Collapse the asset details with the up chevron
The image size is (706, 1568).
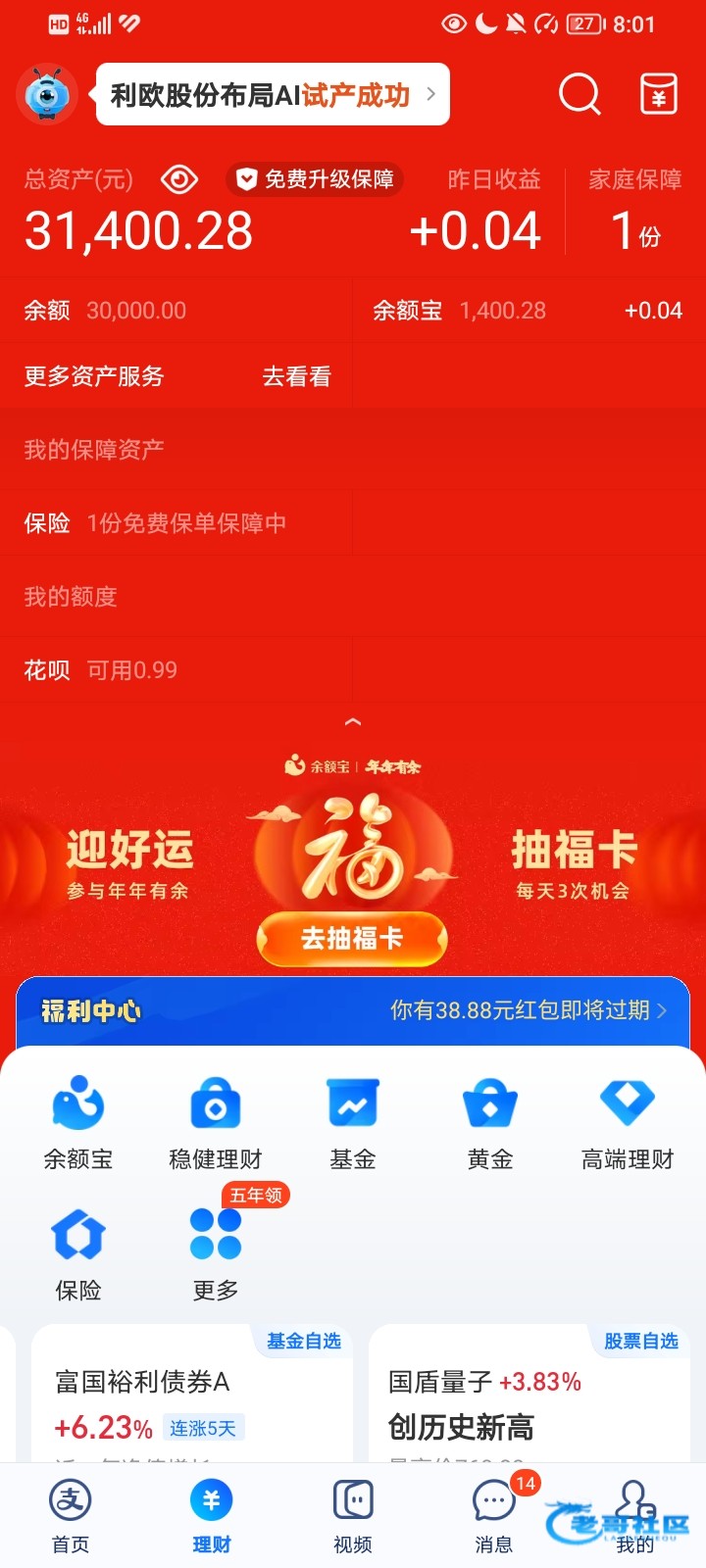[353, 721]
